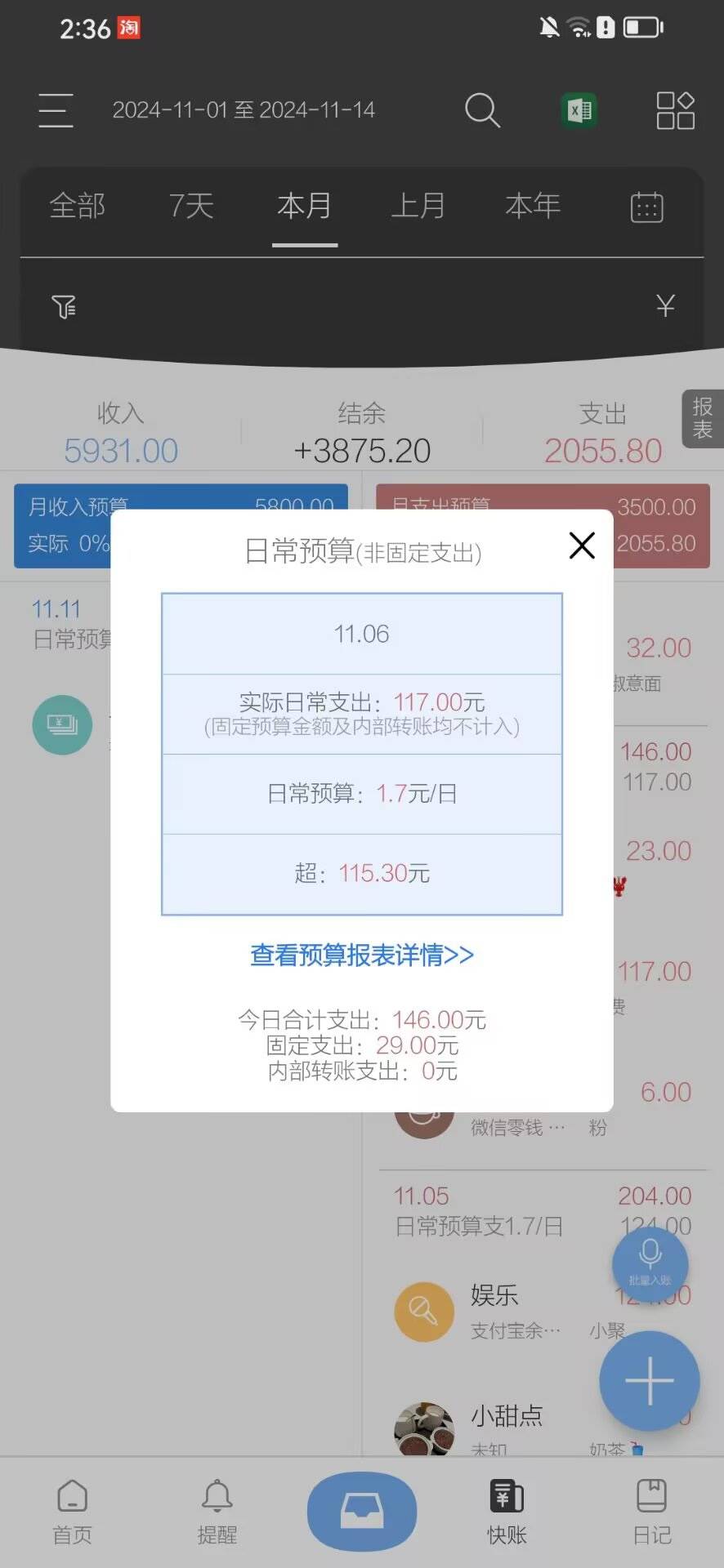Viewport: 724px width, 1568px height.
Task: Export records with the Excel icon
Action: click(579, 110)
